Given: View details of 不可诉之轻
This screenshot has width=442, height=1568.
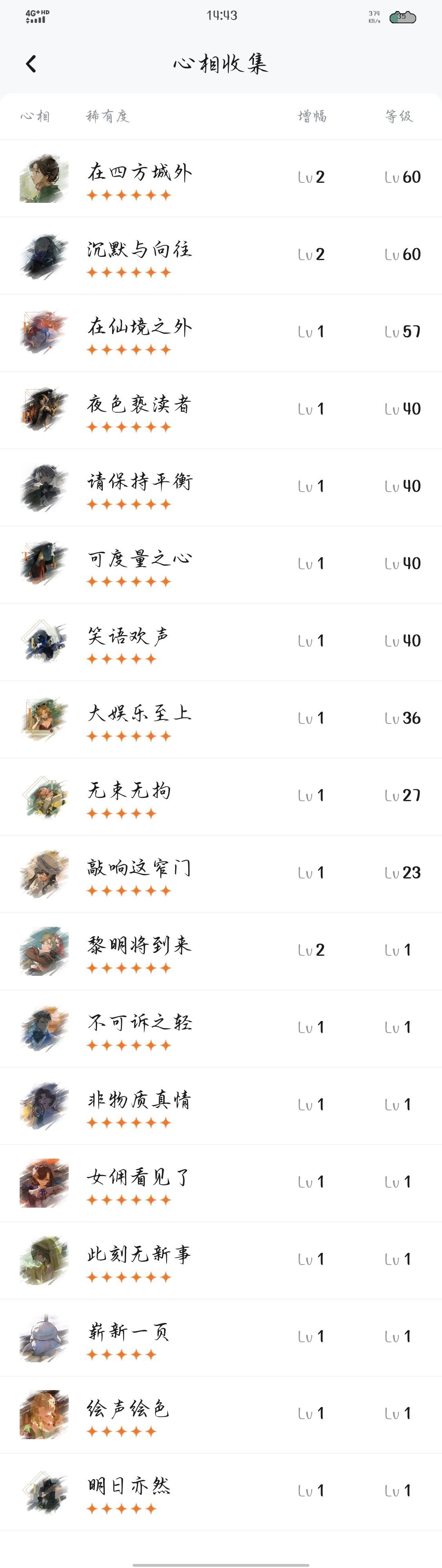Looking at the screenshot, I should point(221,1029).
